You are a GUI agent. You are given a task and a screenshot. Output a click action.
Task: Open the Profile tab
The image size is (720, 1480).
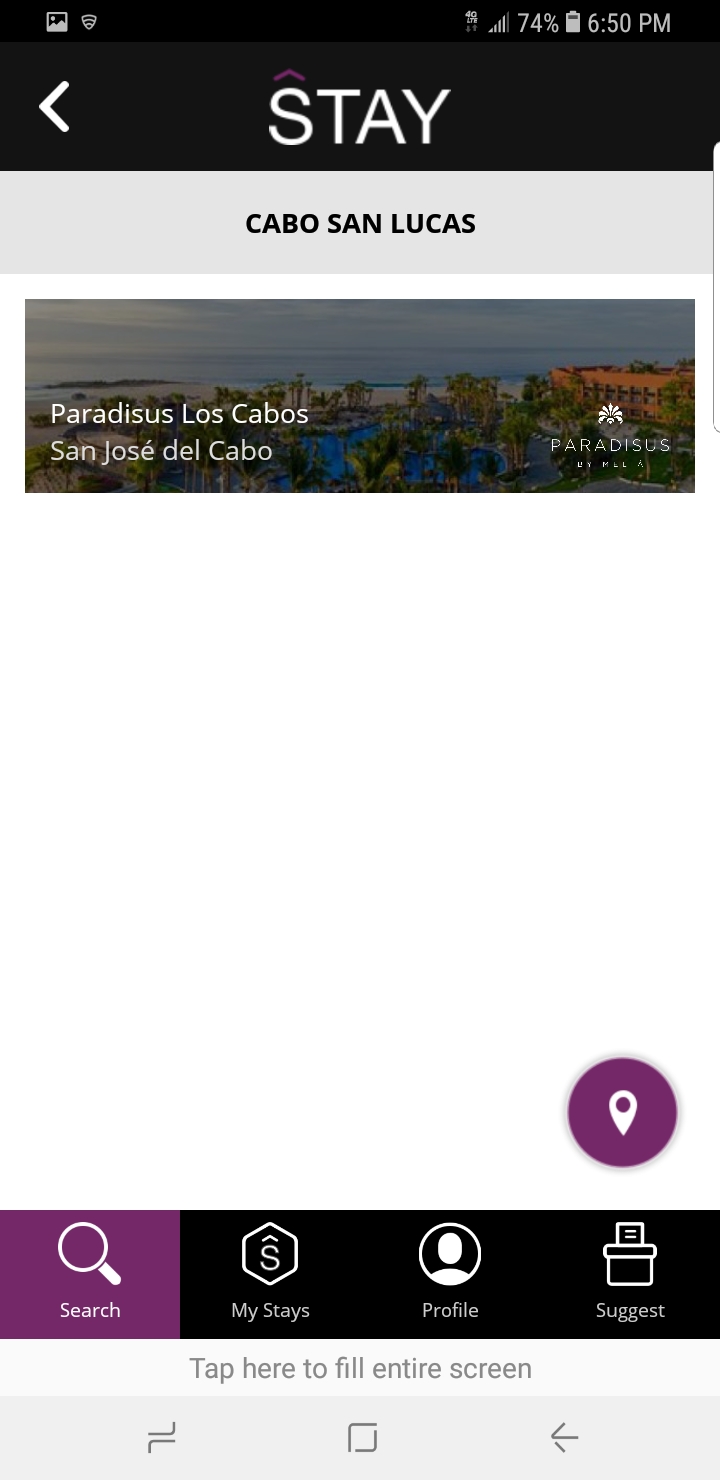450,1274
